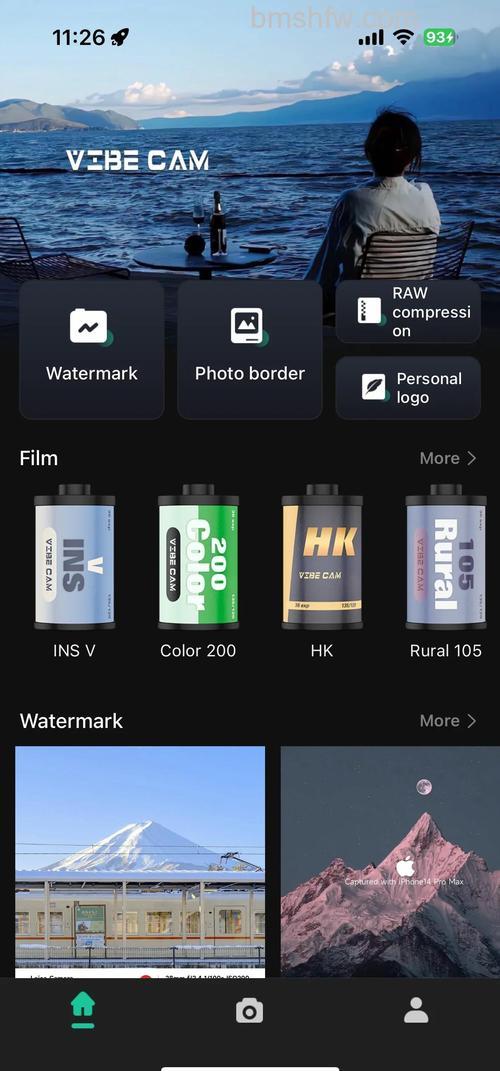Open the Photo border tool

coord(249,349)
